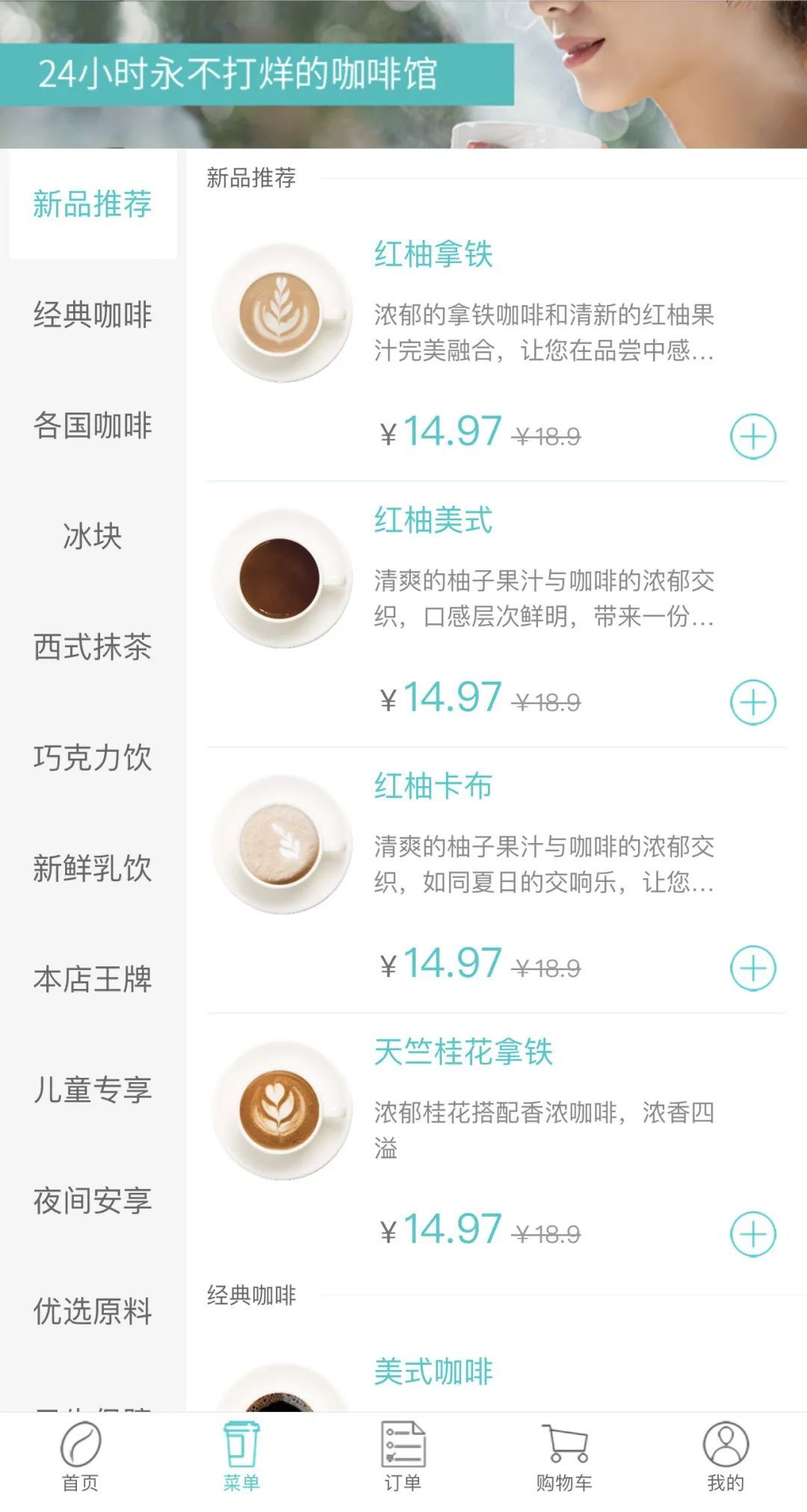
Task: Tap the 优选原料 category
Action: 93,1311
